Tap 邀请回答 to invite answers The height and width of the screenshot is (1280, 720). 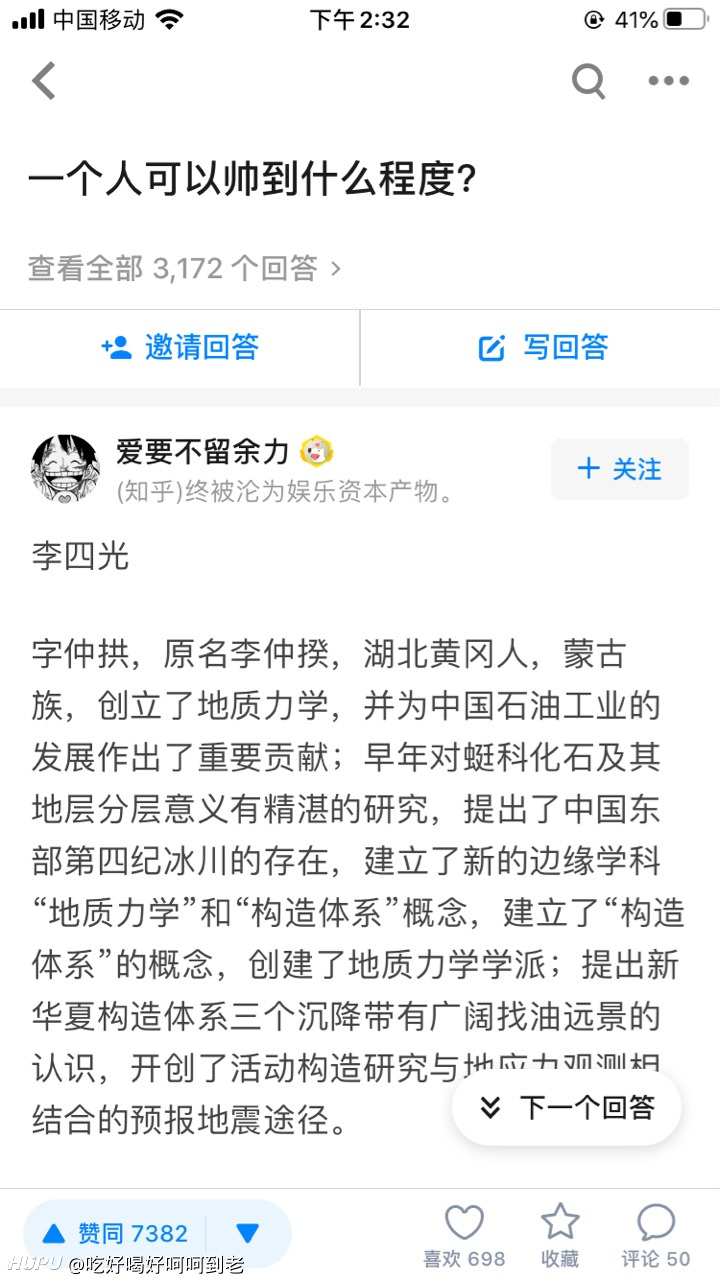[180, 347]
